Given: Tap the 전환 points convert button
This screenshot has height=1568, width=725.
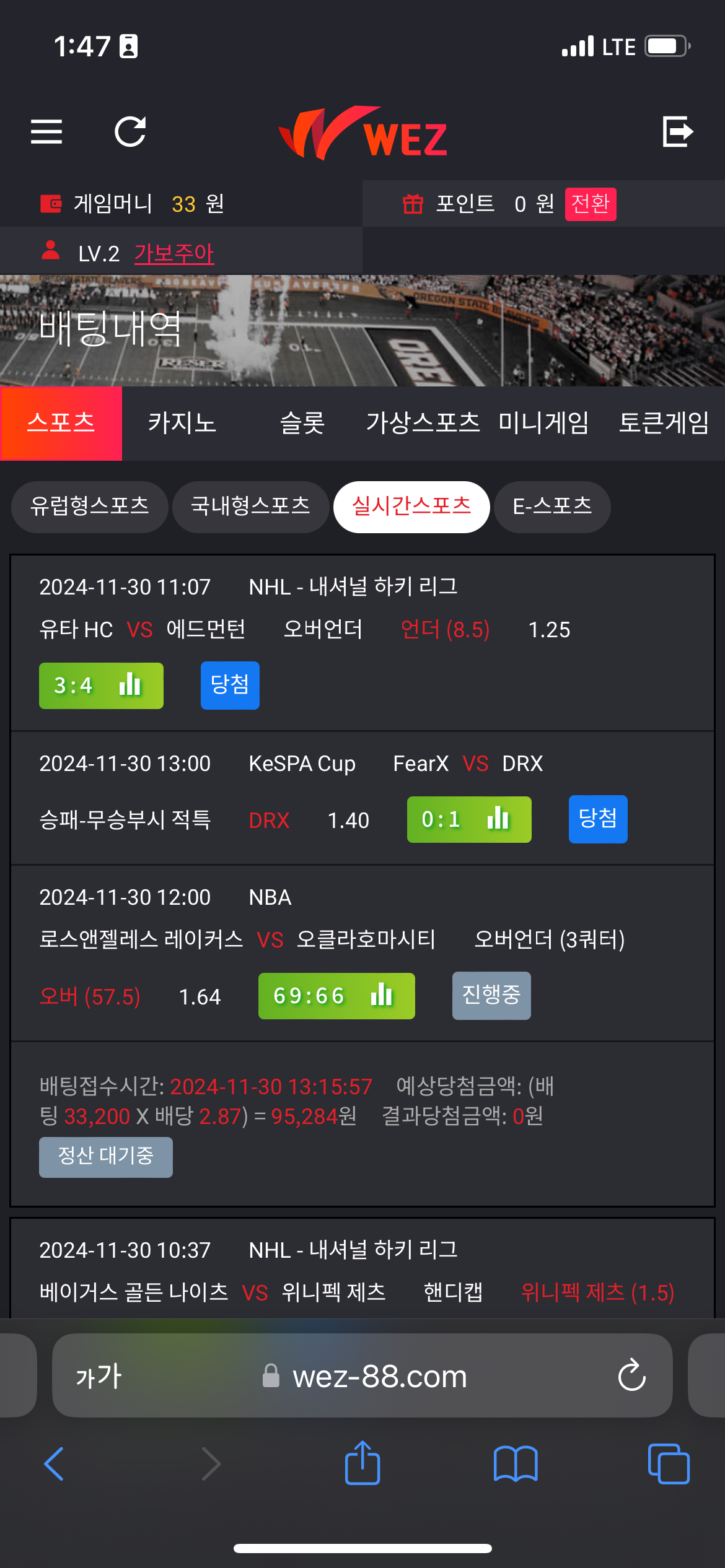Looking at the screenshot, I should tap(590, 204).
